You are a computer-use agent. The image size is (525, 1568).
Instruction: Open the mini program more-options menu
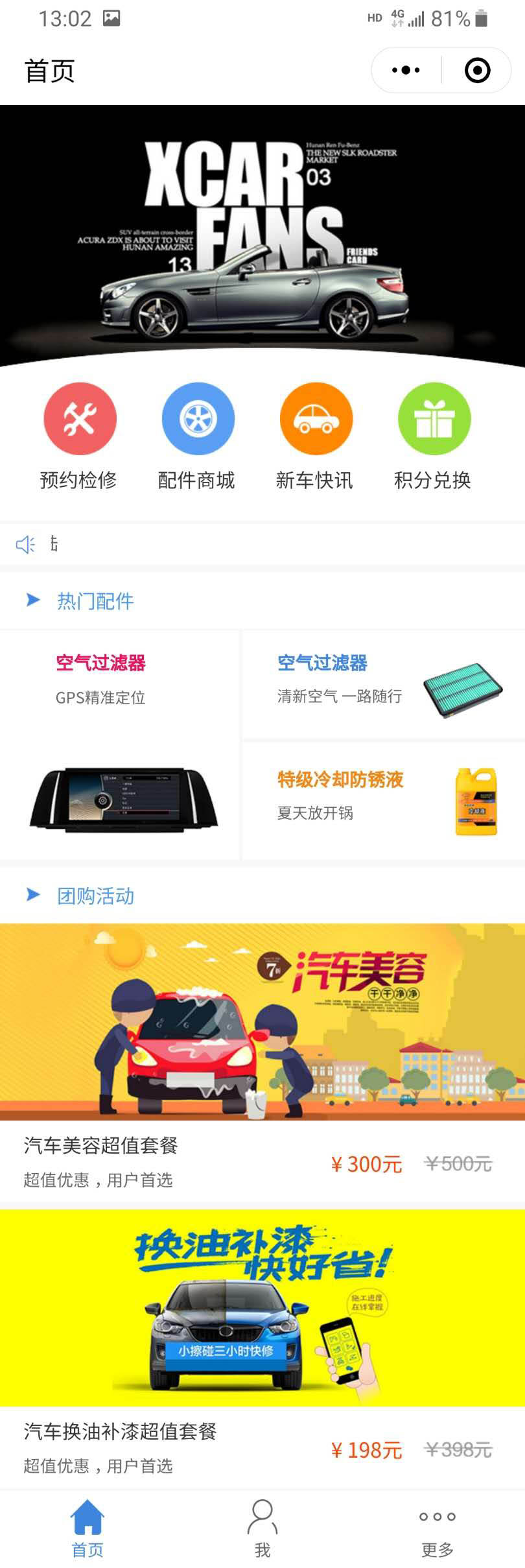(406, 70)
